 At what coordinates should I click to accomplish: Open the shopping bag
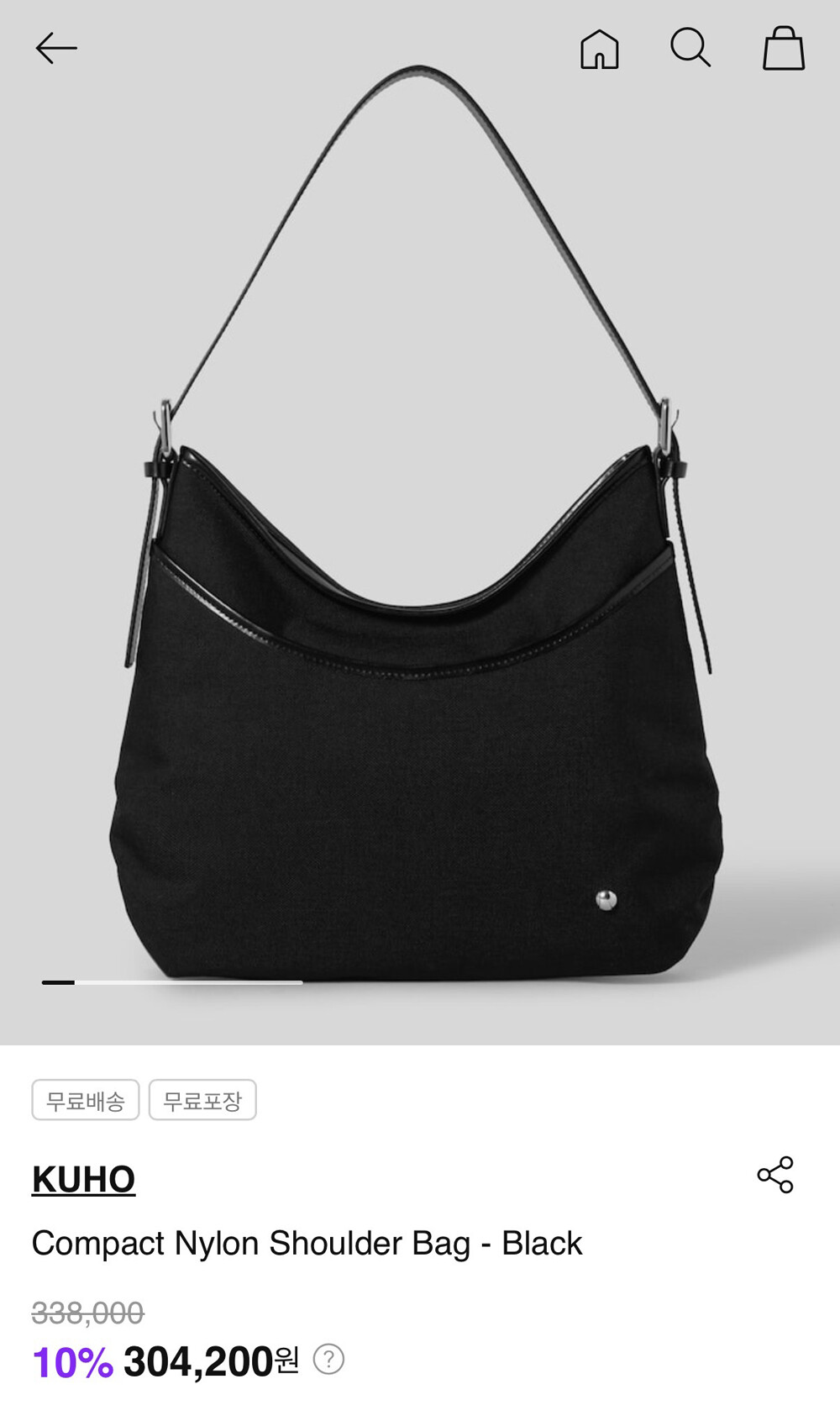pos(784,48)
